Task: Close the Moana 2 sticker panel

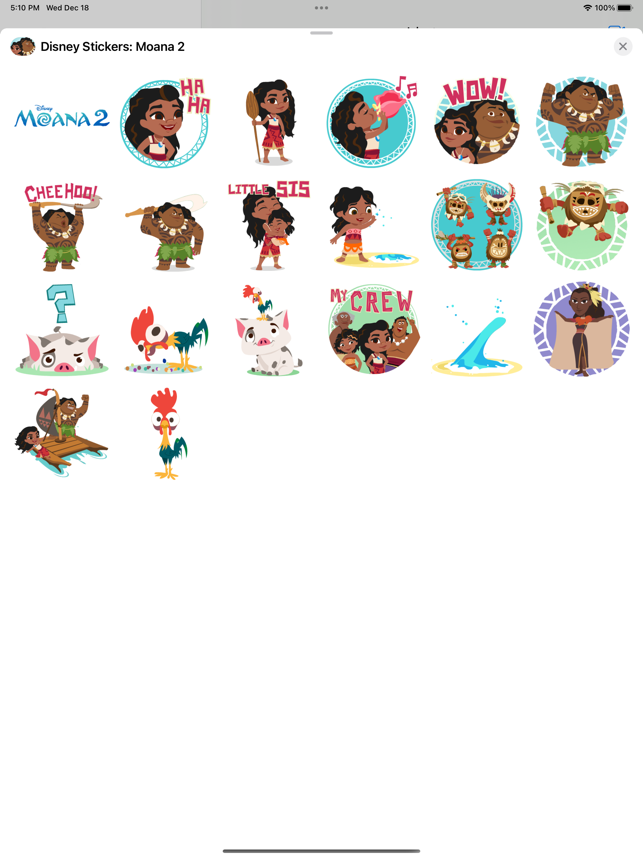Action: (622, 47)
